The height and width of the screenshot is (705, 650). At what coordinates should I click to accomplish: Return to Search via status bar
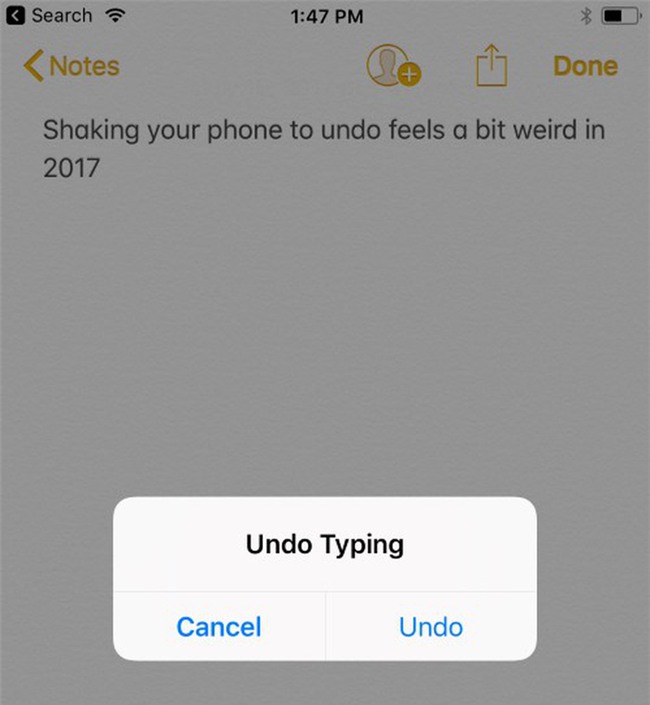50,16
